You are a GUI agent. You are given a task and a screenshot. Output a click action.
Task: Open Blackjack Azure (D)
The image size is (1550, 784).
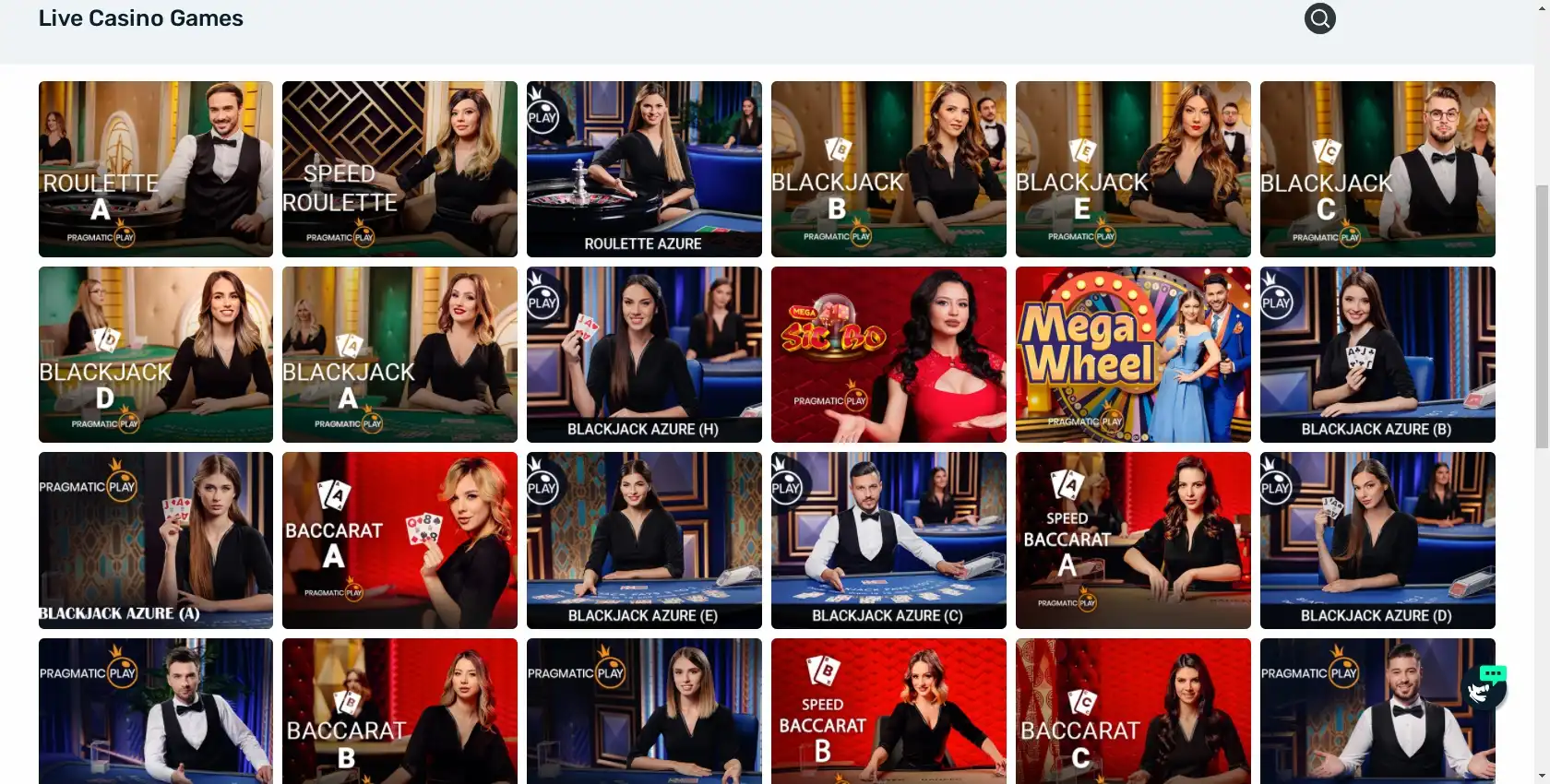click(1377, 540)
